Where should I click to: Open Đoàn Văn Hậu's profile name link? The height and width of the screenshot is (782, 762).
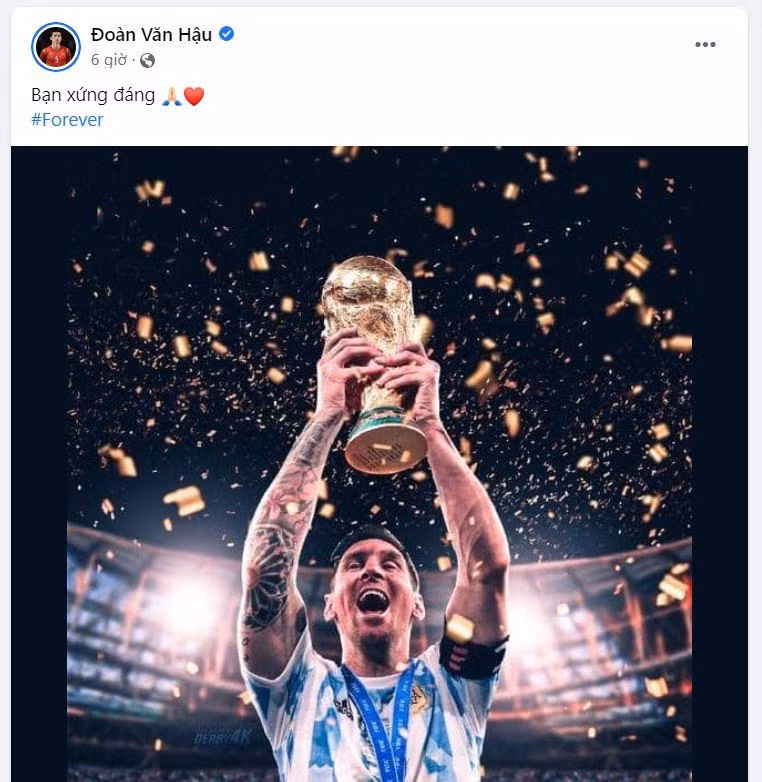click(x=152, y=34)
